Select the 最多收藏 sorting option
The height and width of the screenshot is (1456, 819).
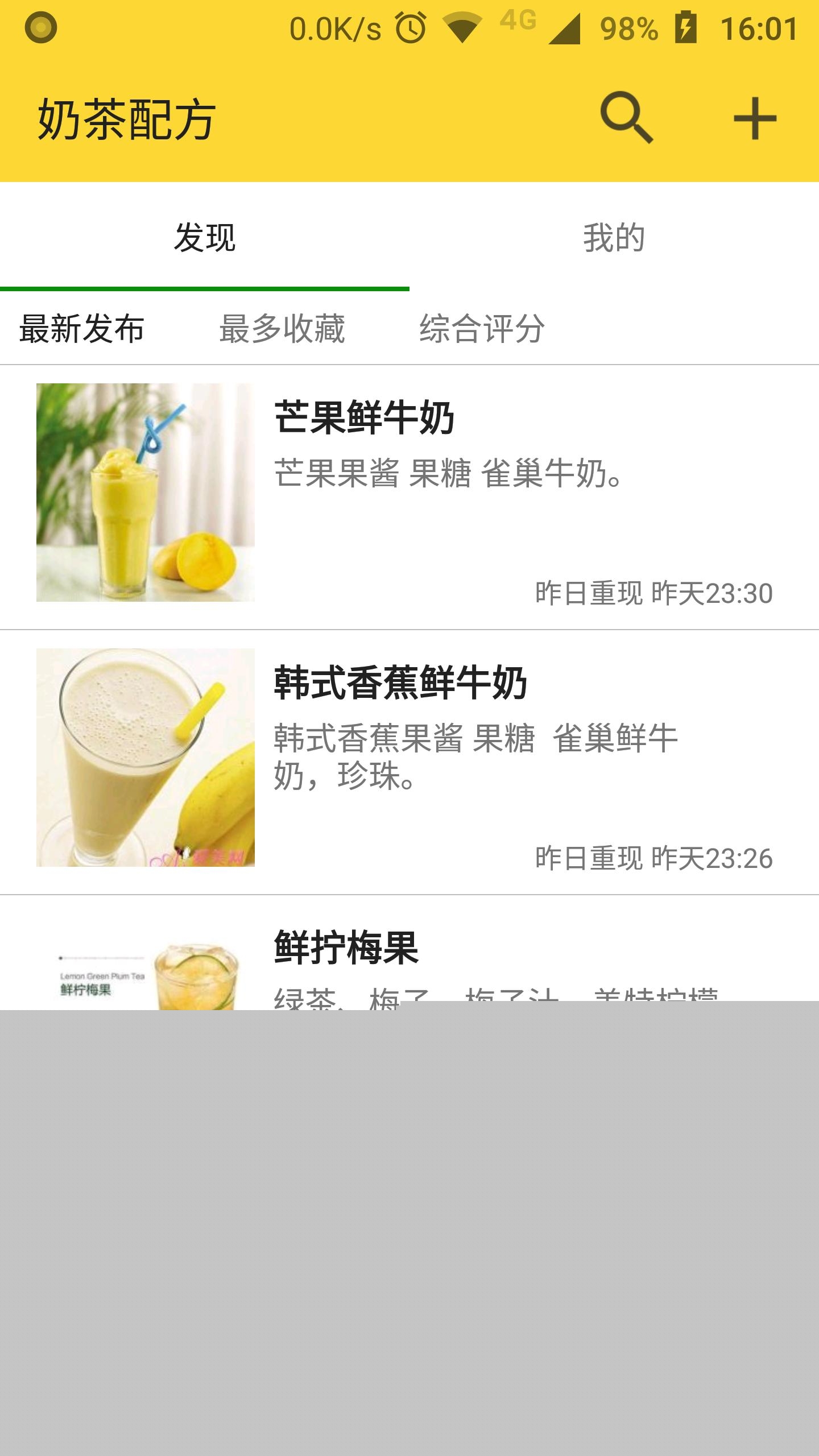point(283,329)
